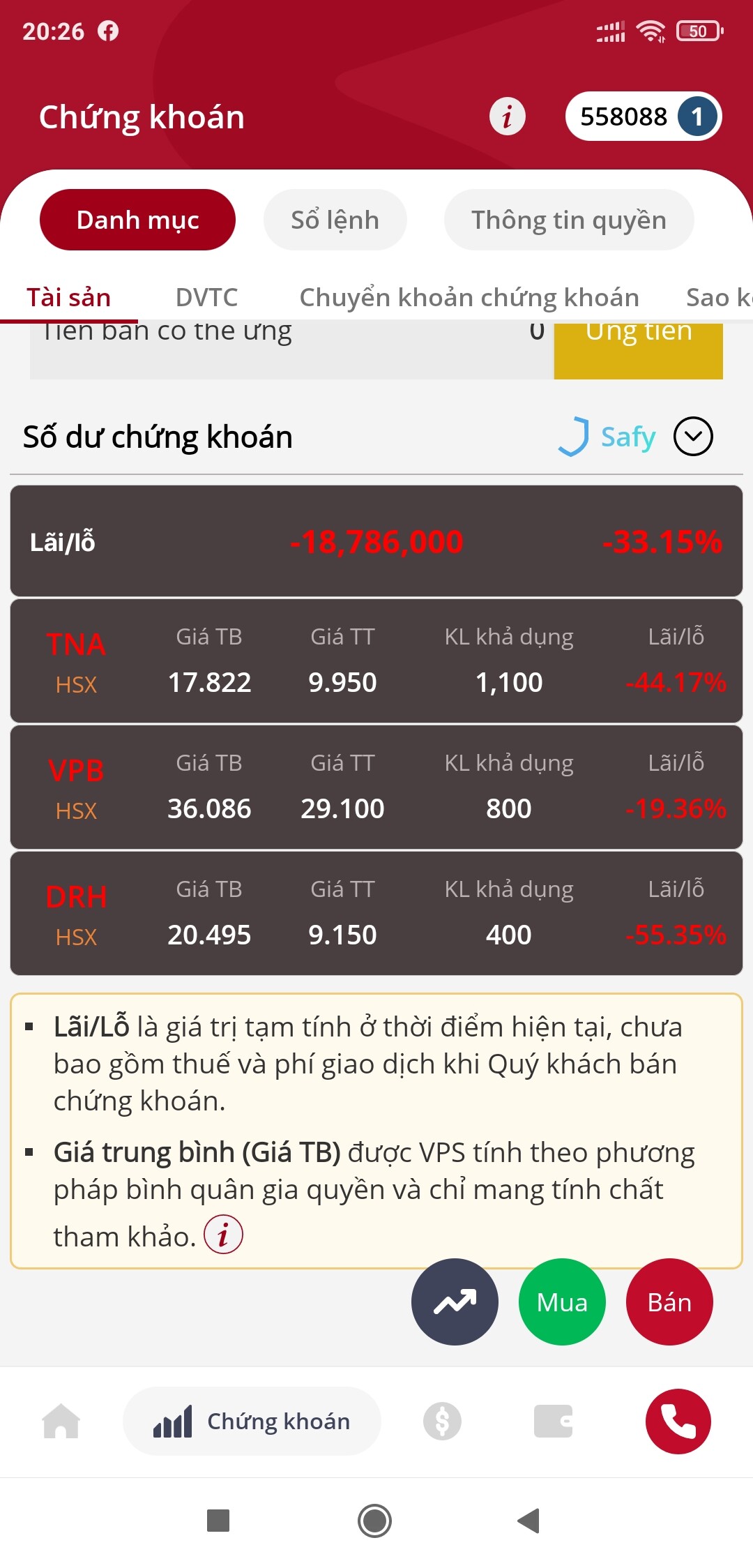
Task: Tap info icon beside tham khảo note
Action: pos(223,1235)
